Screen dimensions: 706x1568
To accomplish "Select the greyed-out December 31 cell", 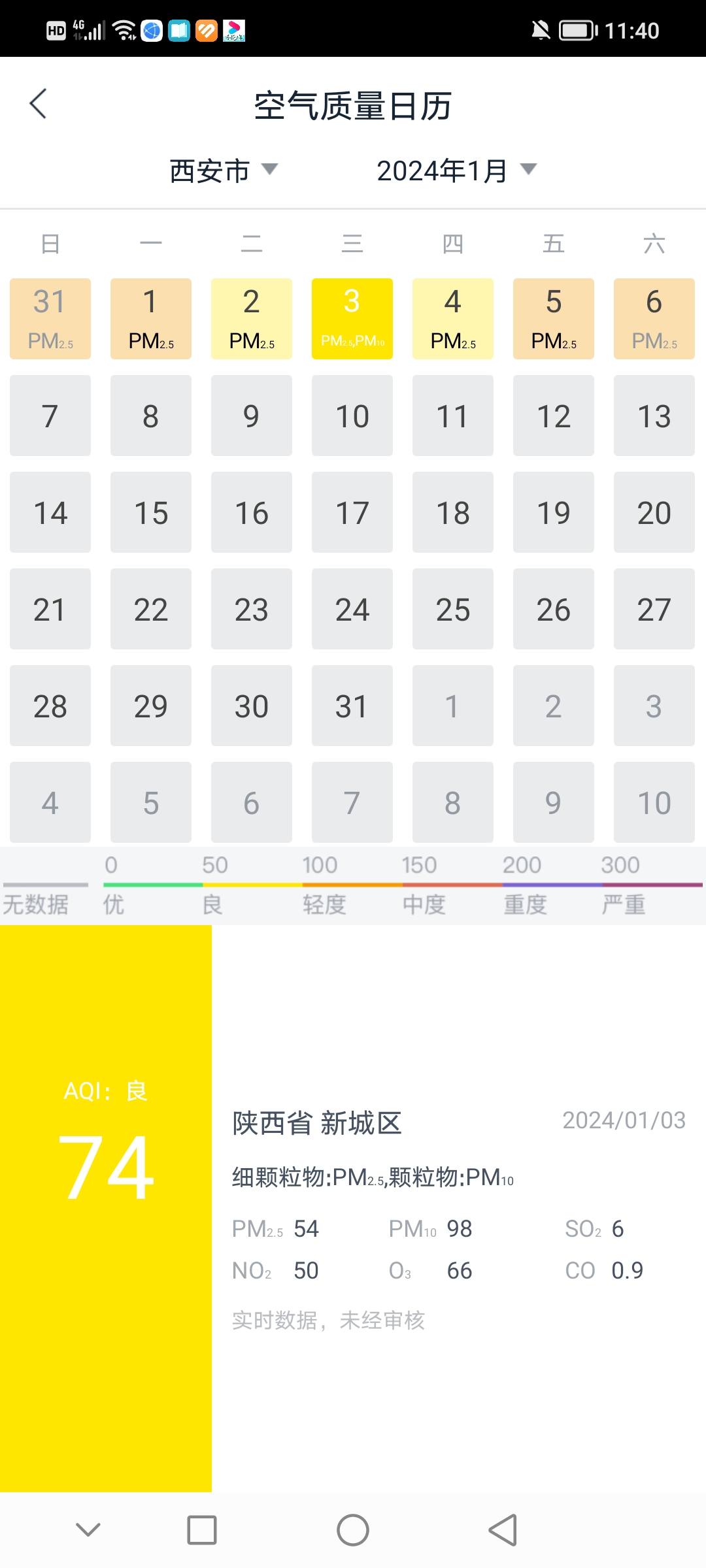I will [50, 319].
